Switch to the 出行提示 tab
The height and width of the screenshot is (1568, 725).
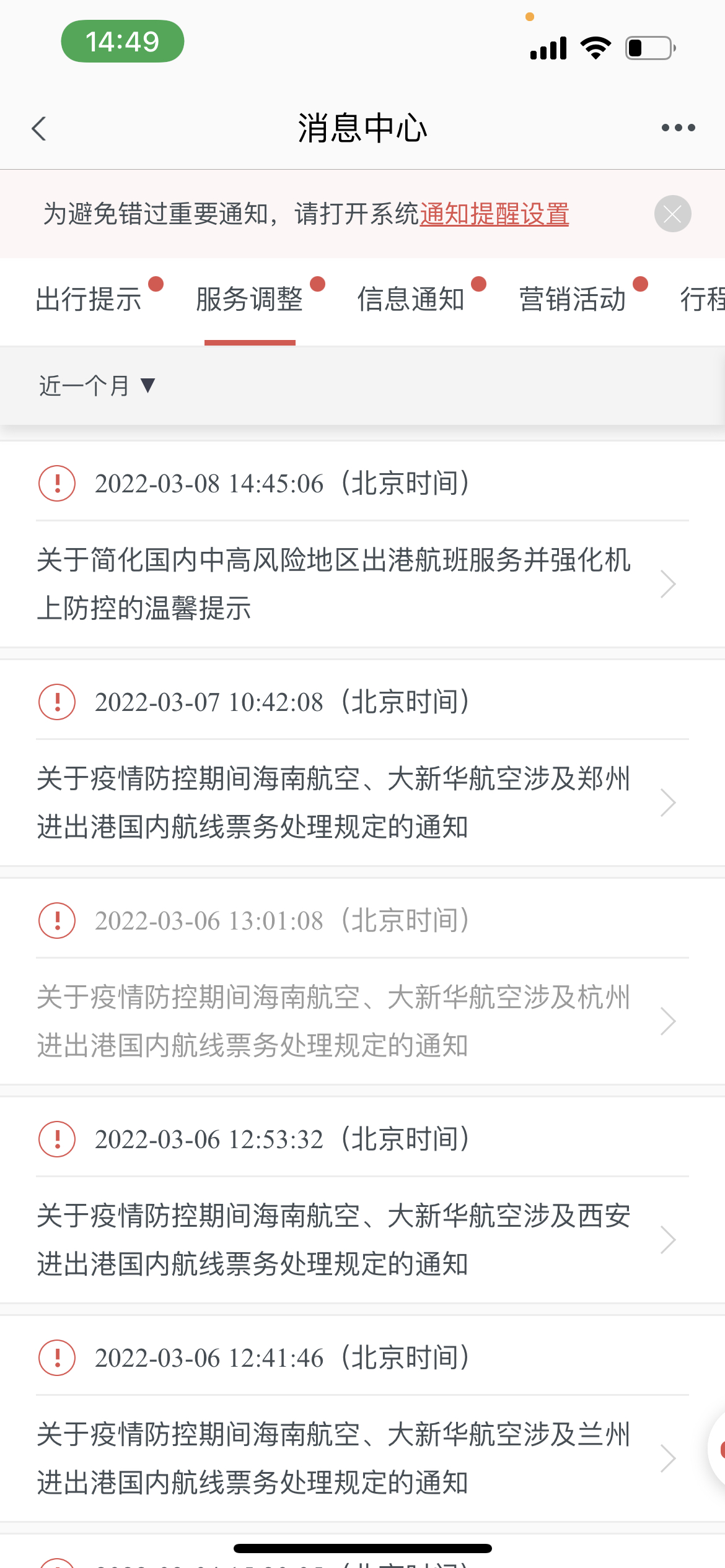pyautogui.click(x=89, y=300)
